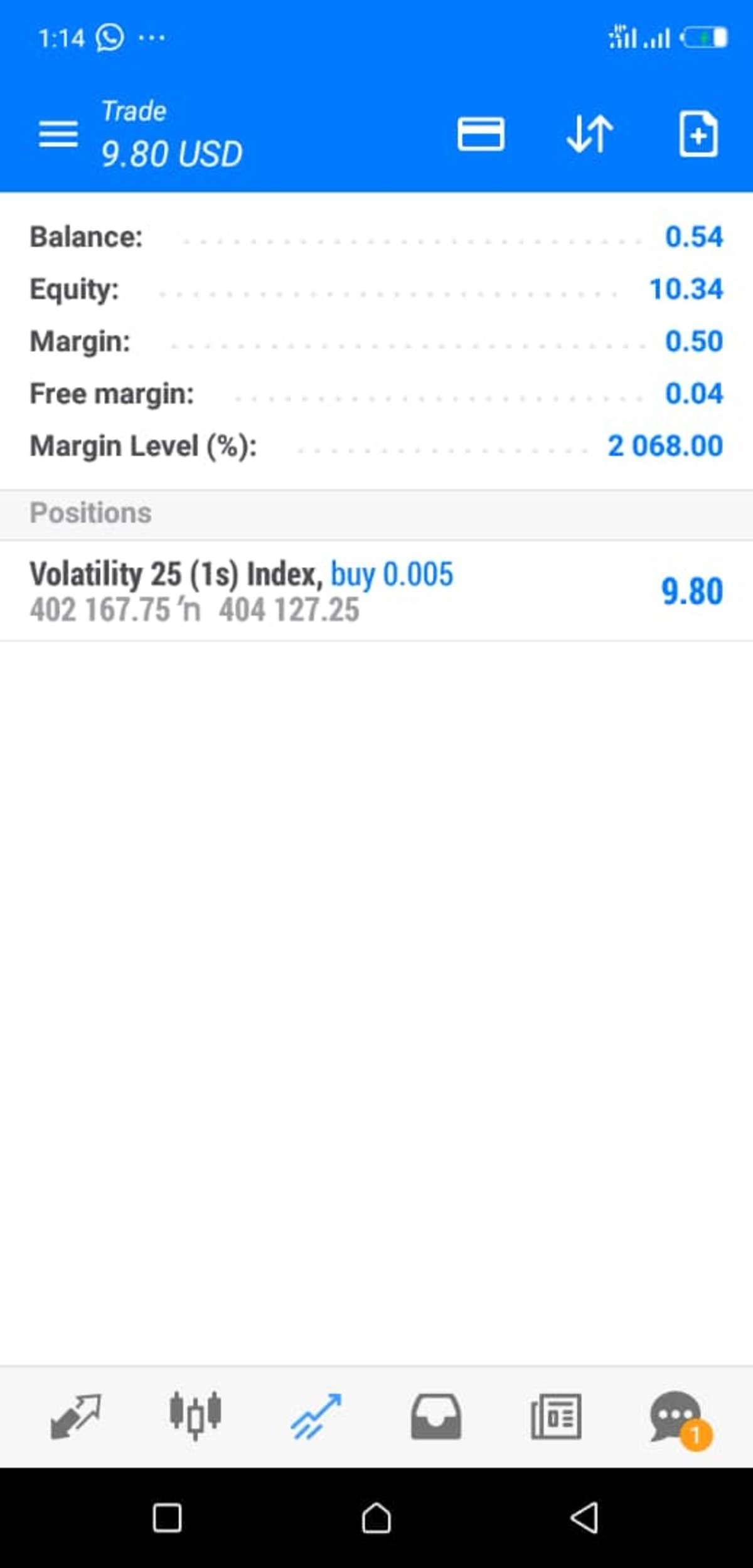Open the hamburger side menu
The image size is (753, 1568).
tap(58, 134)
